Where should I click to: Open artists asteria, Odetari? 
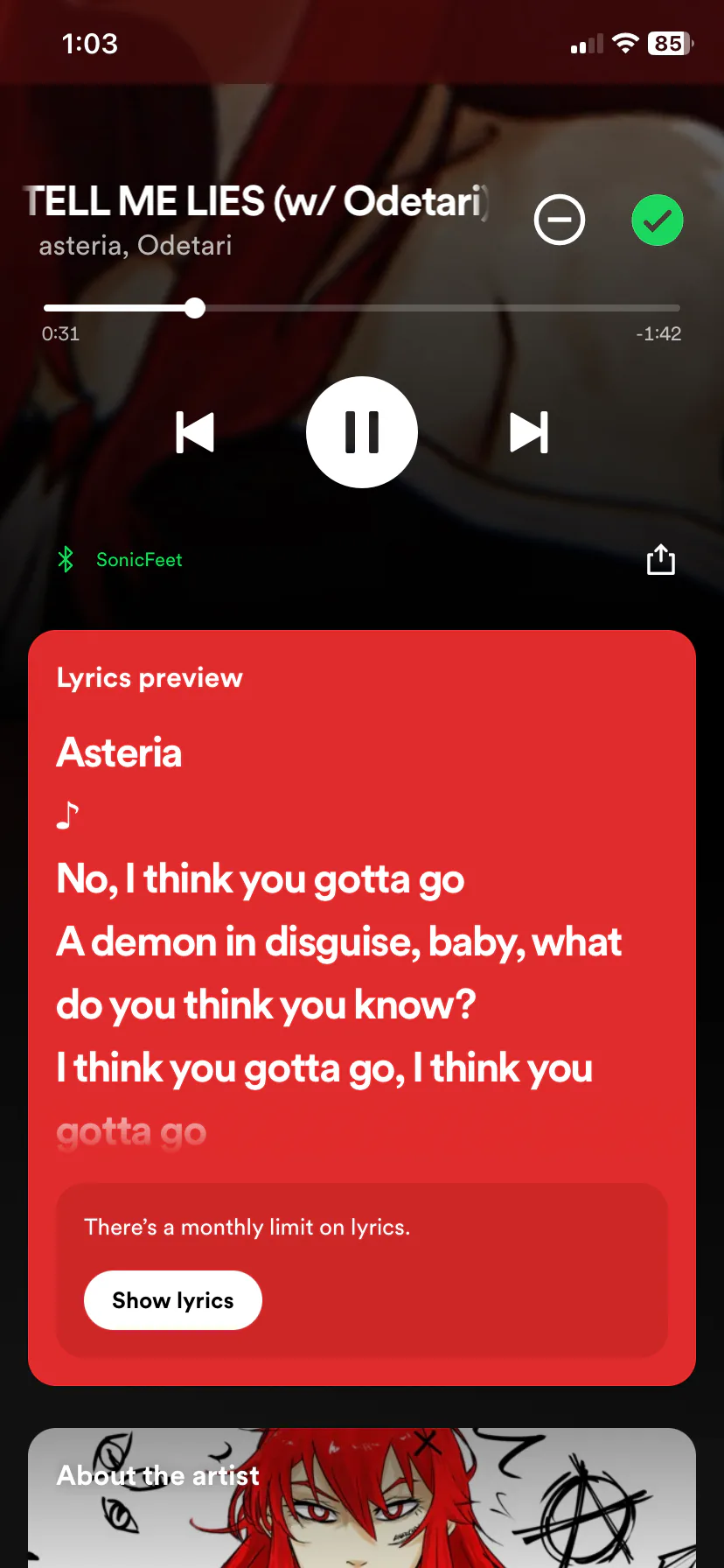click(136, 246)
